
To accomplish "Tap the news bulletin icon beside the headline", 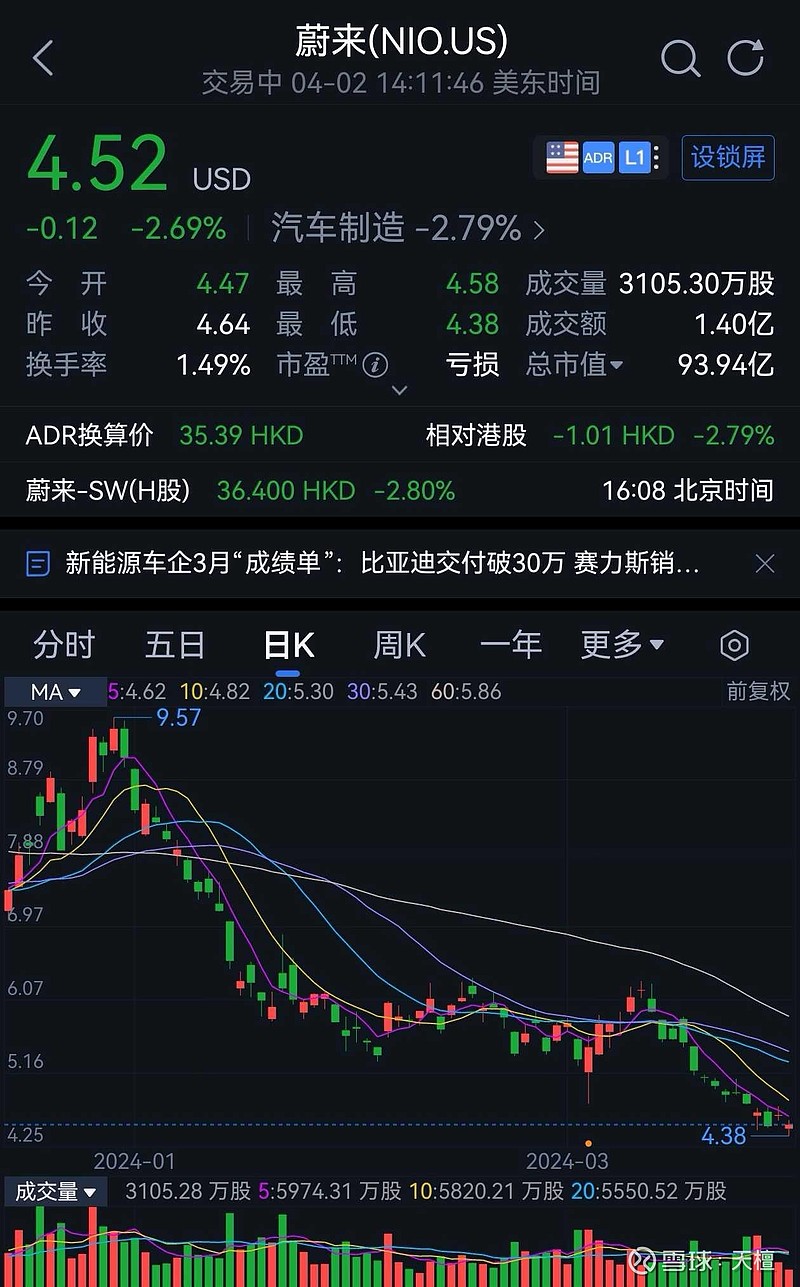I will pos(38,563).
